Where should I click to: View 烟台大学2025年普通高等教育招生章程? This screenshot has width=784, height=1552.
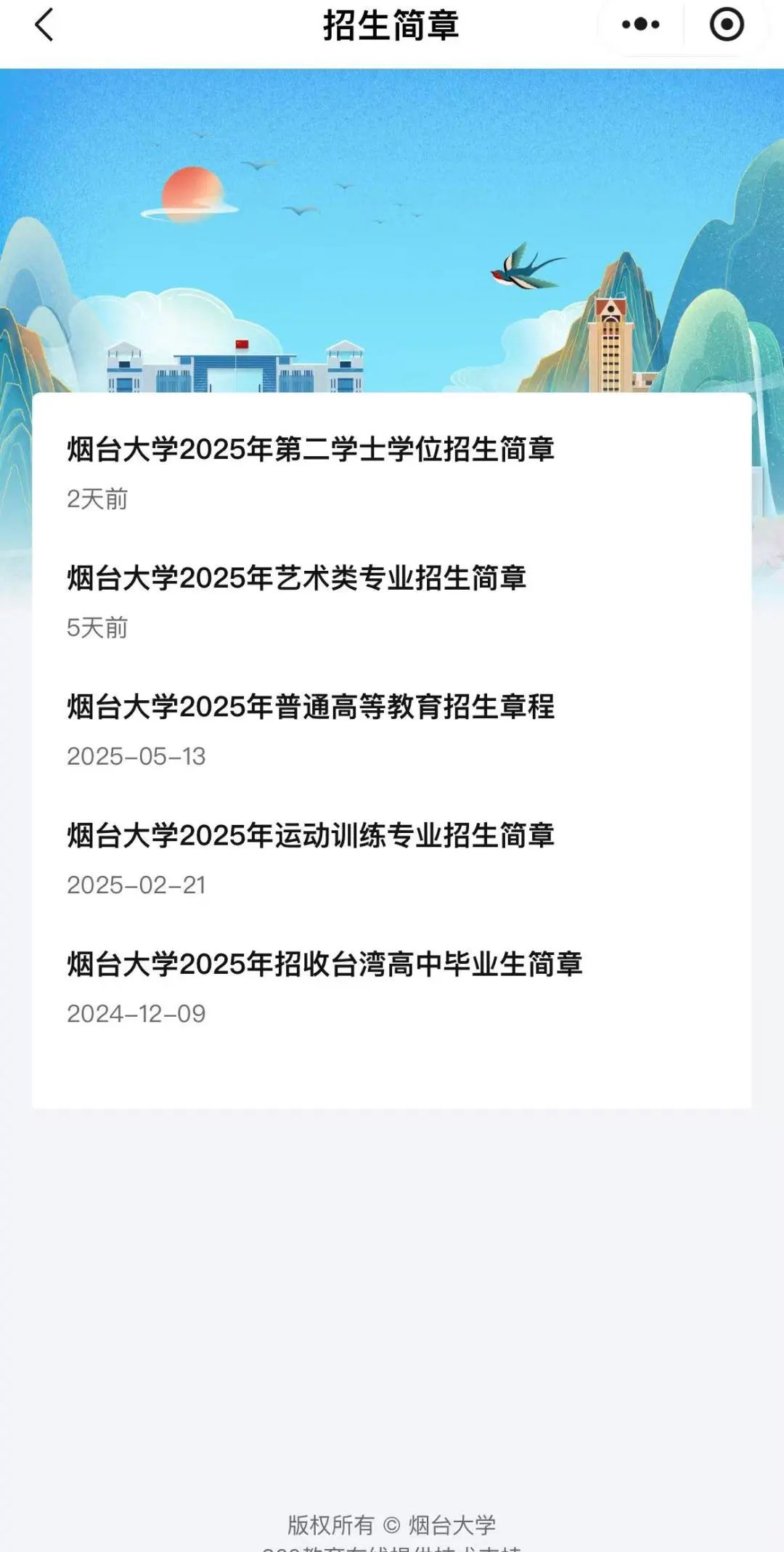pos(311,707)
